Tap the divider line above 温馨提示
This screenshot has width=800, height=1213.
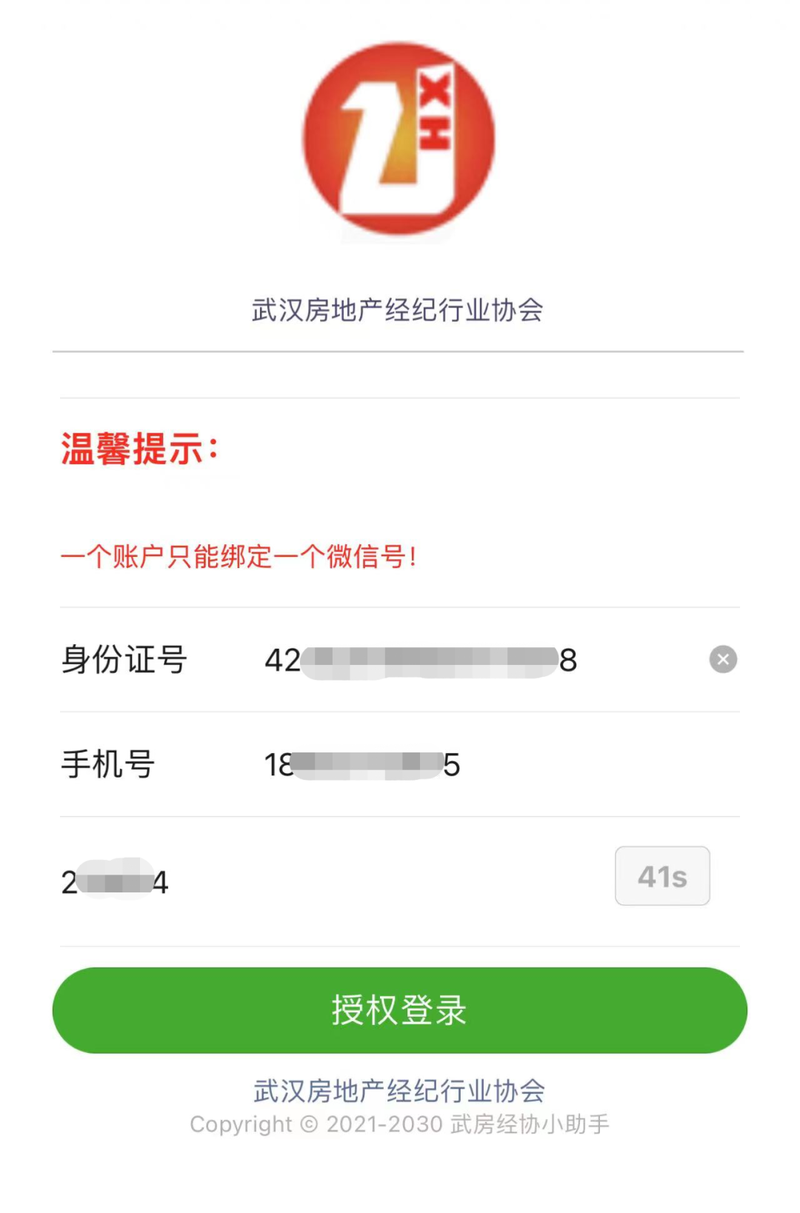tap(398, 350)
